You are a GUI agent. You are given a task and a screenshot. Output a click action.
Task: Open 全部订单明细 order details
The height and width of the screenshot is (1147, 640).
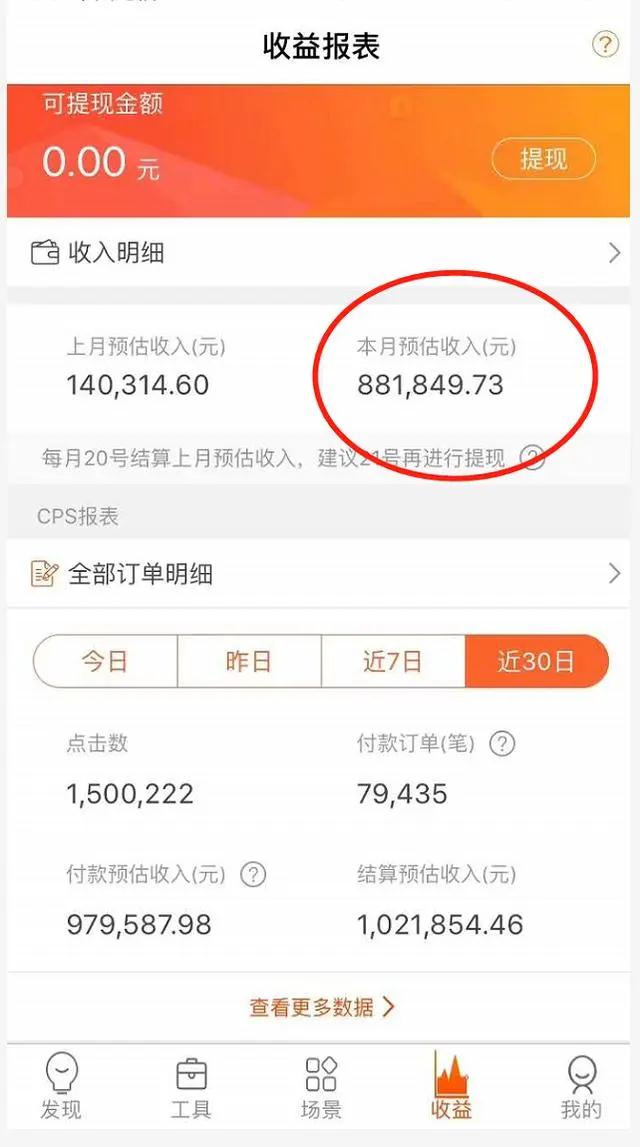(x=320, y=574)
